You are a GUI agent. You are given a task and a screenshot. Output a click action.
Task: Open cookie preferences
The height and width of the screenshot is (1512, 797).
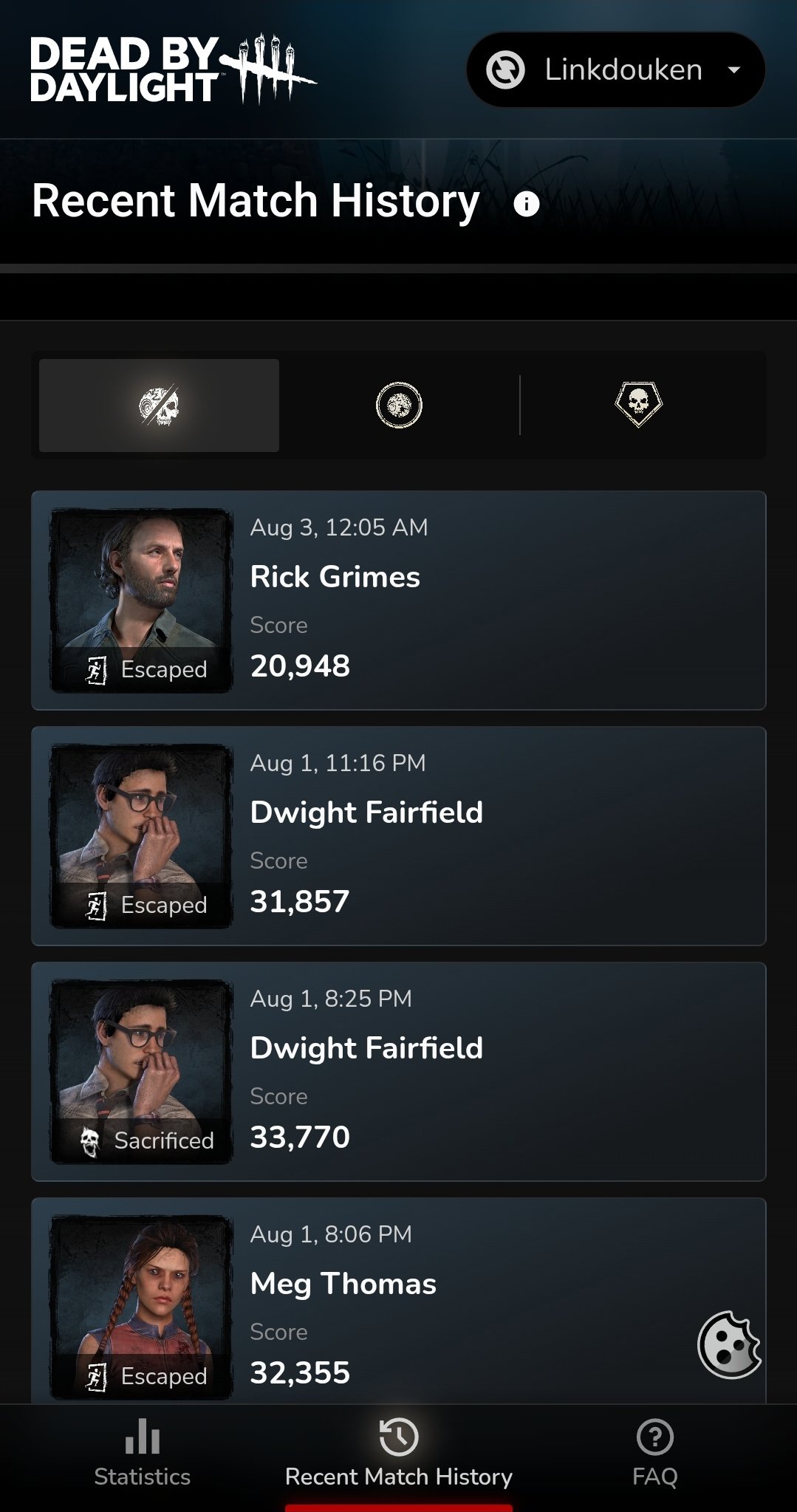pyautogui.click(x=729, y=1344)
